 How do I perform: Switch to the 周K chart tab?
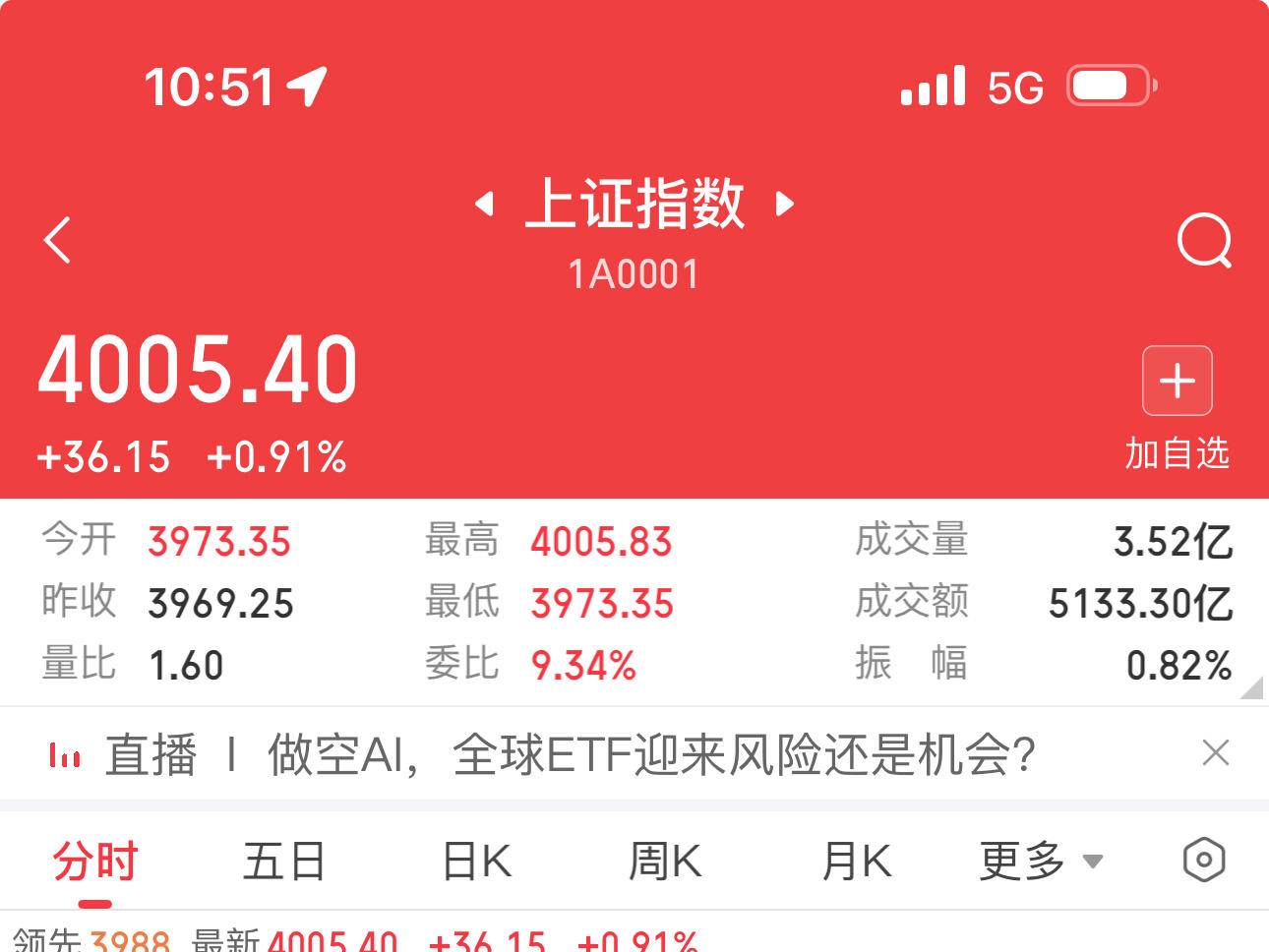665,863
